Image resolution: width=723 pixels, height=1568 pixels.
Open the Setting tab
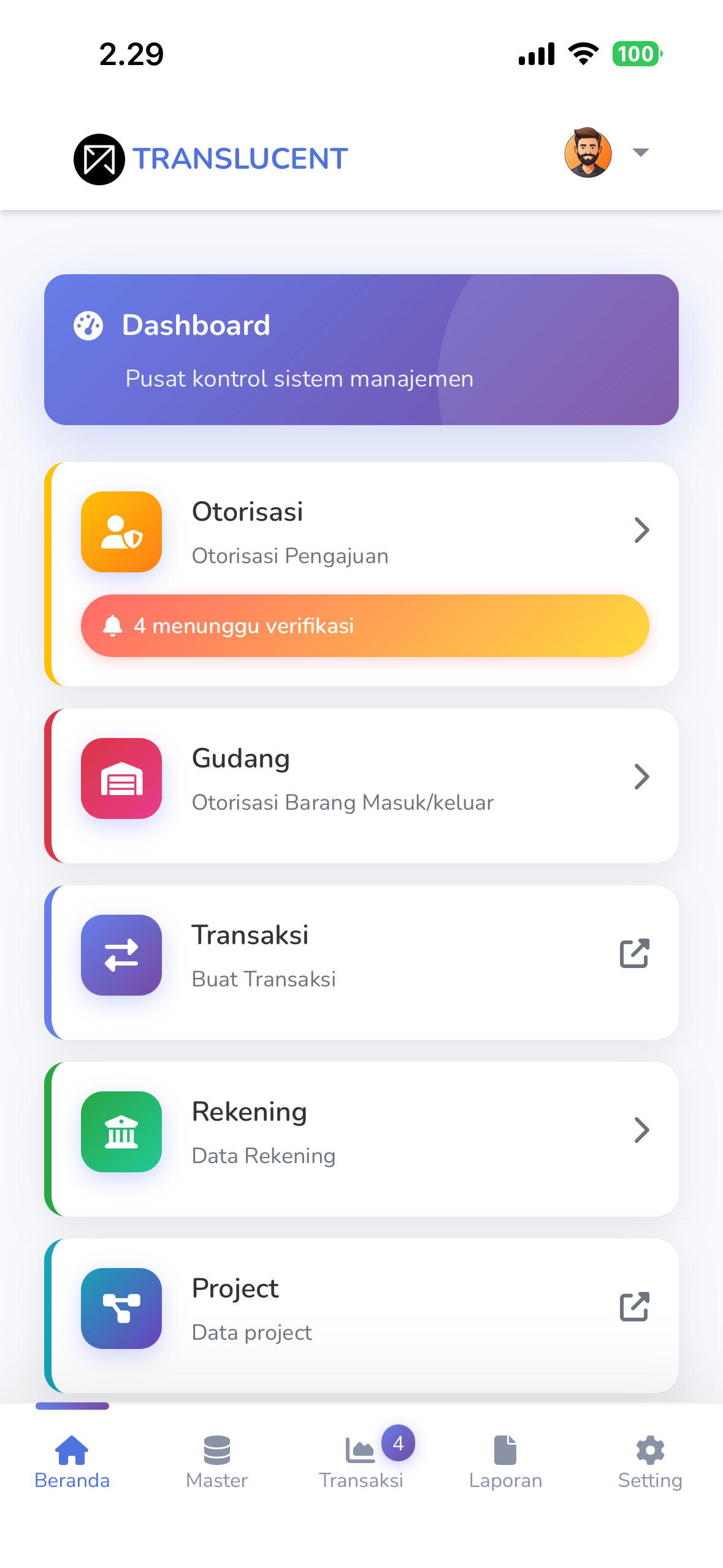click(x=650, y=1462)
